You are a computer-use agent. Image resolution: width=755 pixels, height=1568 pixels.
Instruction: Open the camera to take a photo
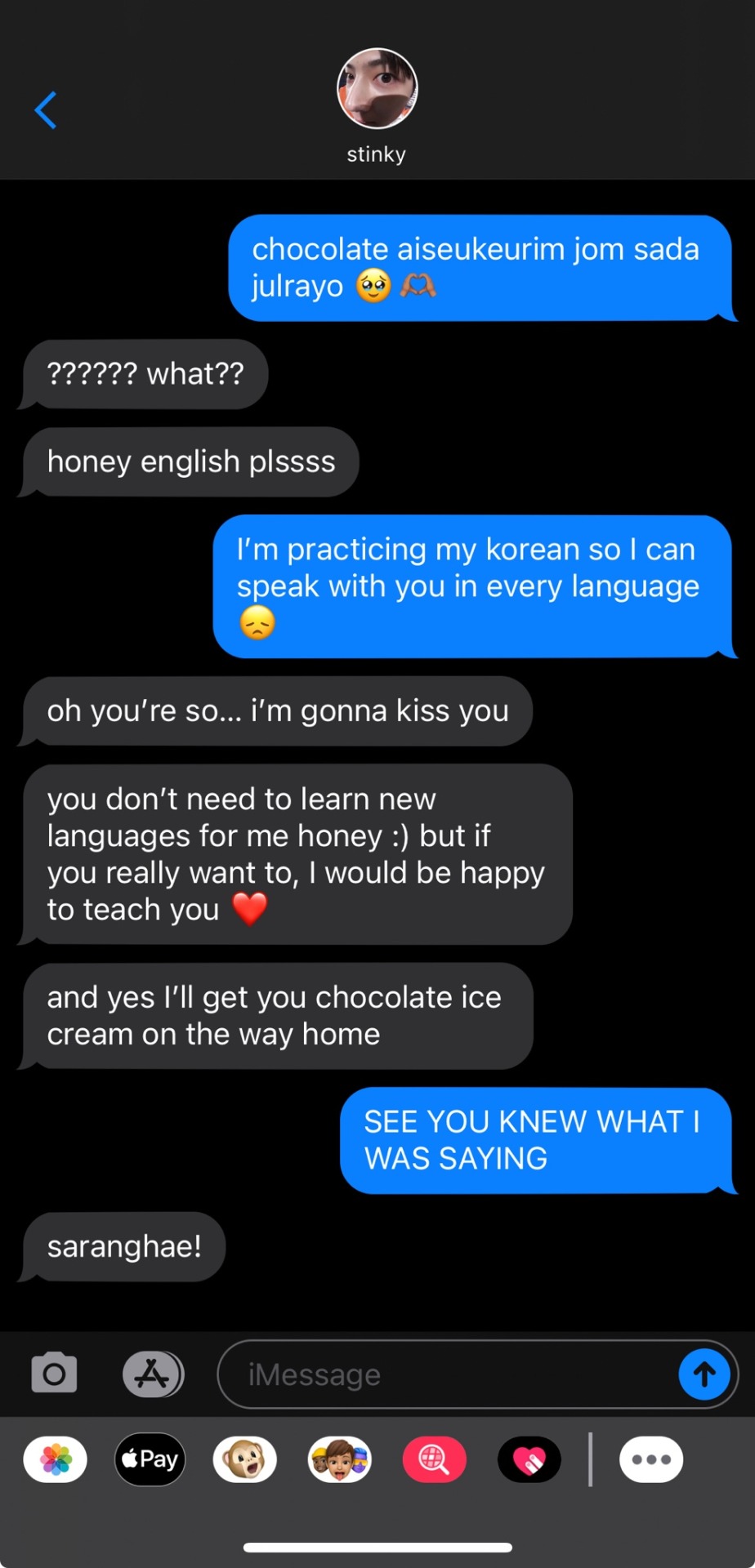coord(54,1373)
